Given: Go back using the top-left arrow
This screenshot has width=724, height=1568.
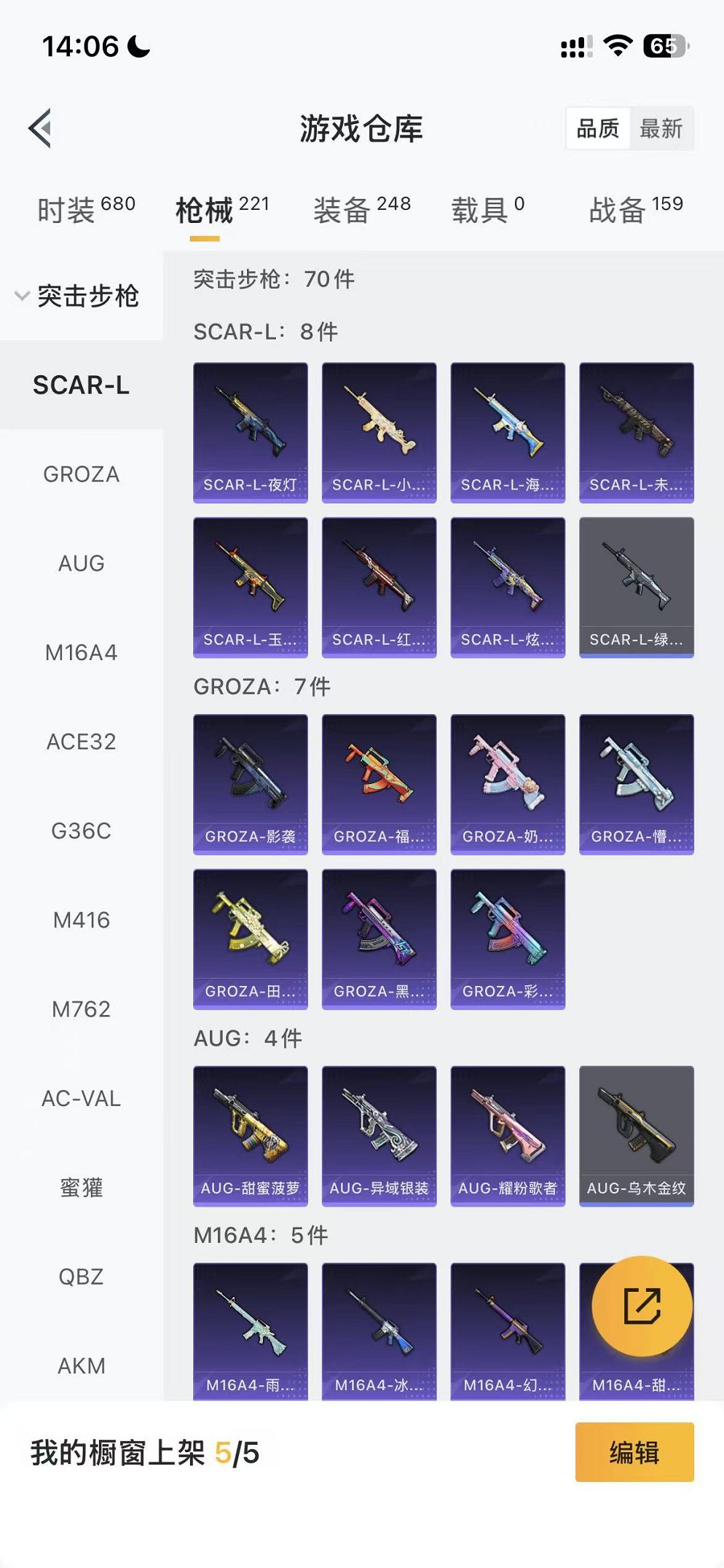Looking at the screenshot, I should 41,128.
